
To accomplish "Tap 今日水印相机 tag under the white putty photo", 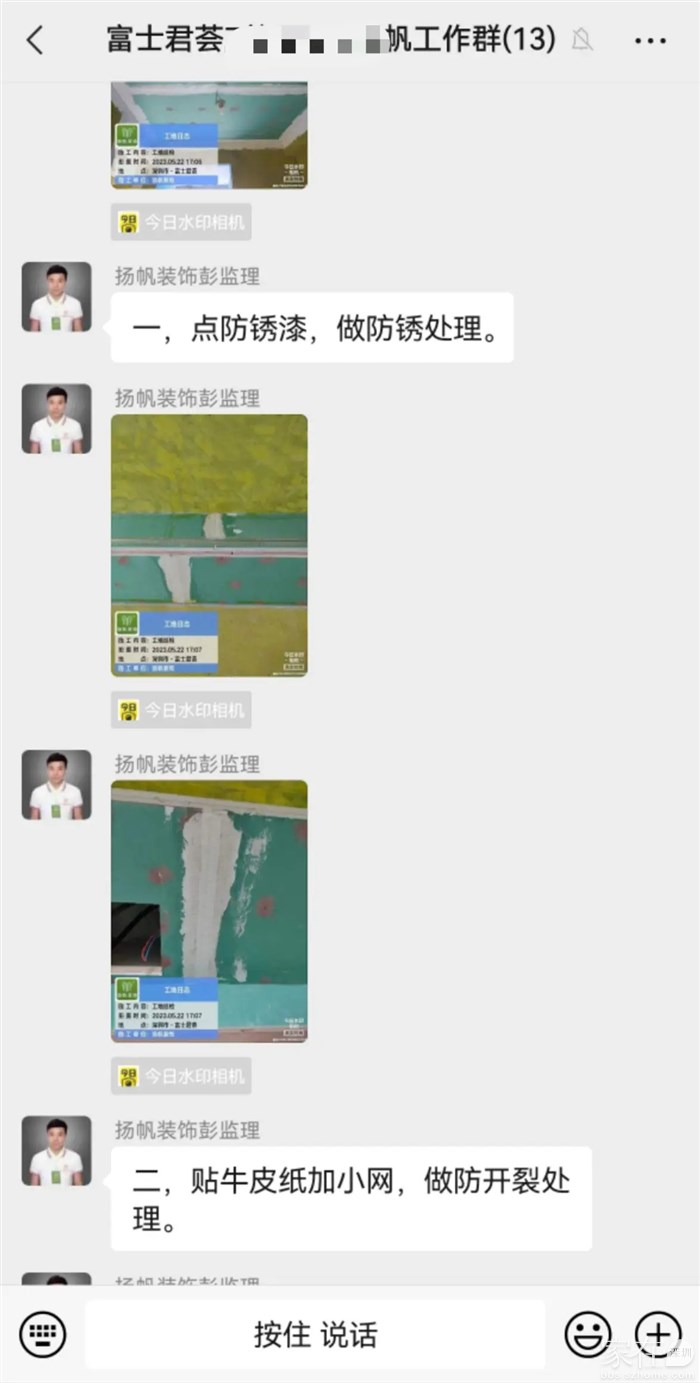I will pyautogui.click(x=181, y=1076).
